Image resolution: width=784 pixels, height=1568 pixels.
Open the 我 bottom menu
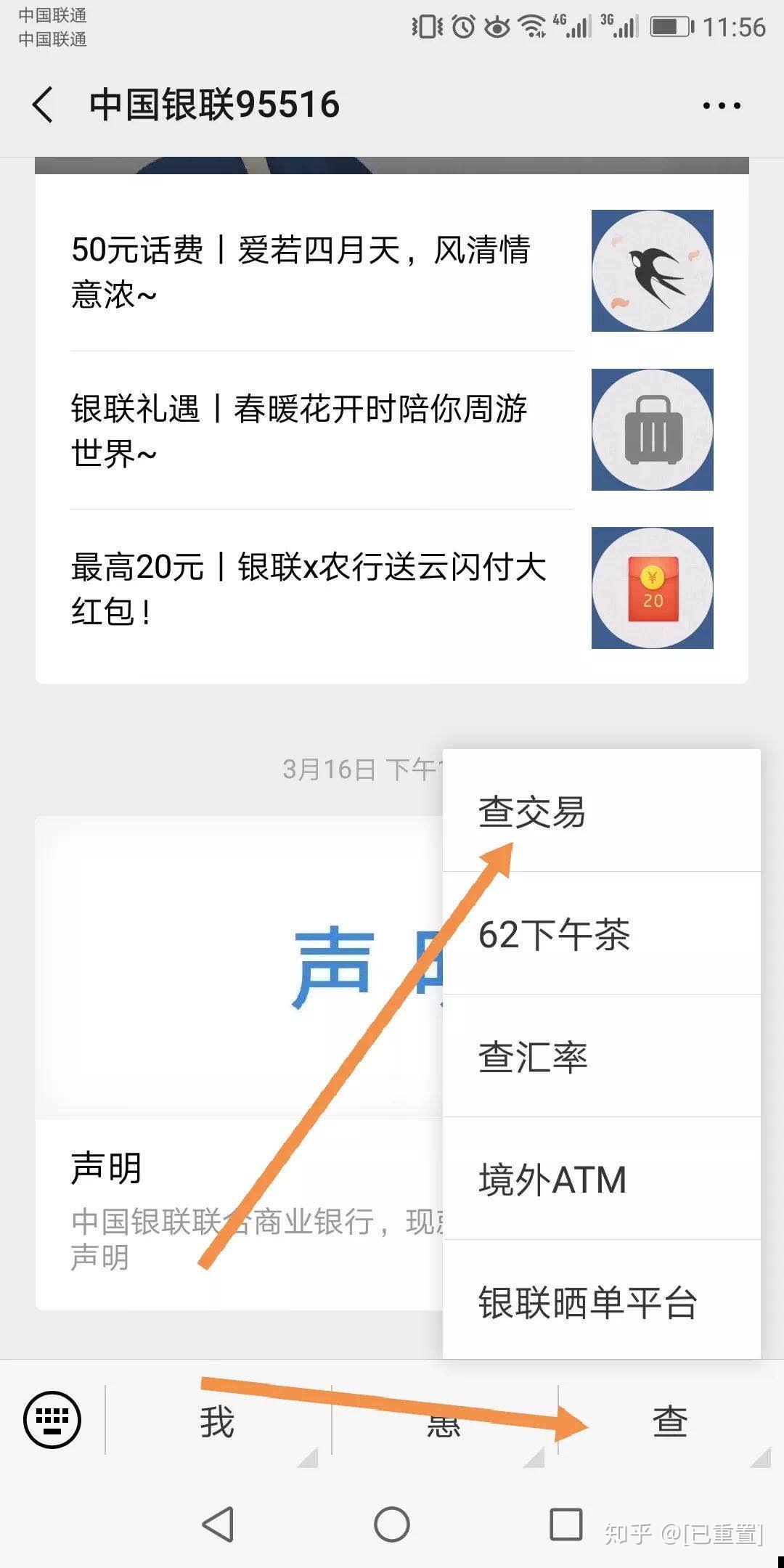218,1421
